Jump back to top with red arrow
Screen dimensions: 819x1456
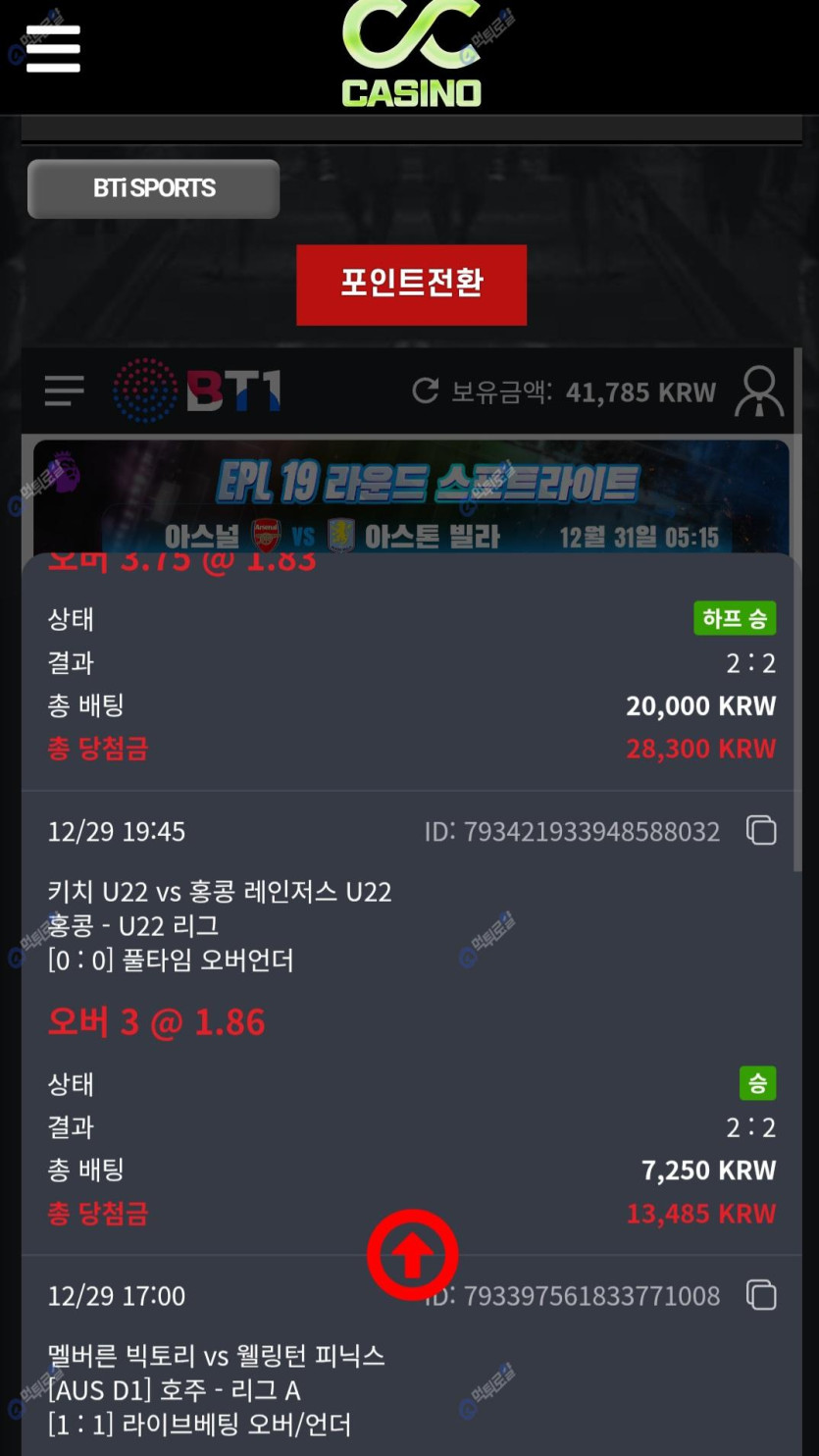[x=413, y=1255]
